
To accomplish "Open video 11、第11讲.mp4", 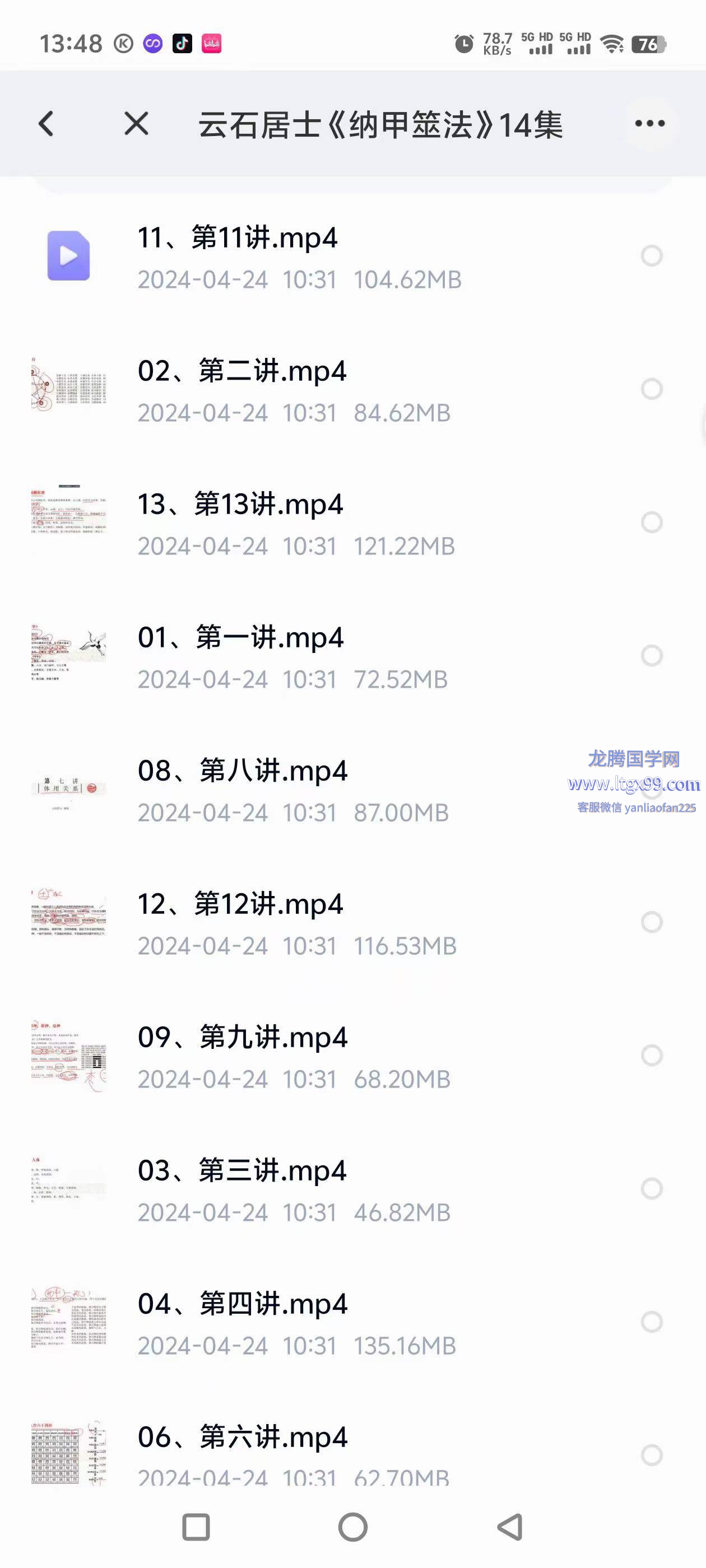I will coord(238,238).
